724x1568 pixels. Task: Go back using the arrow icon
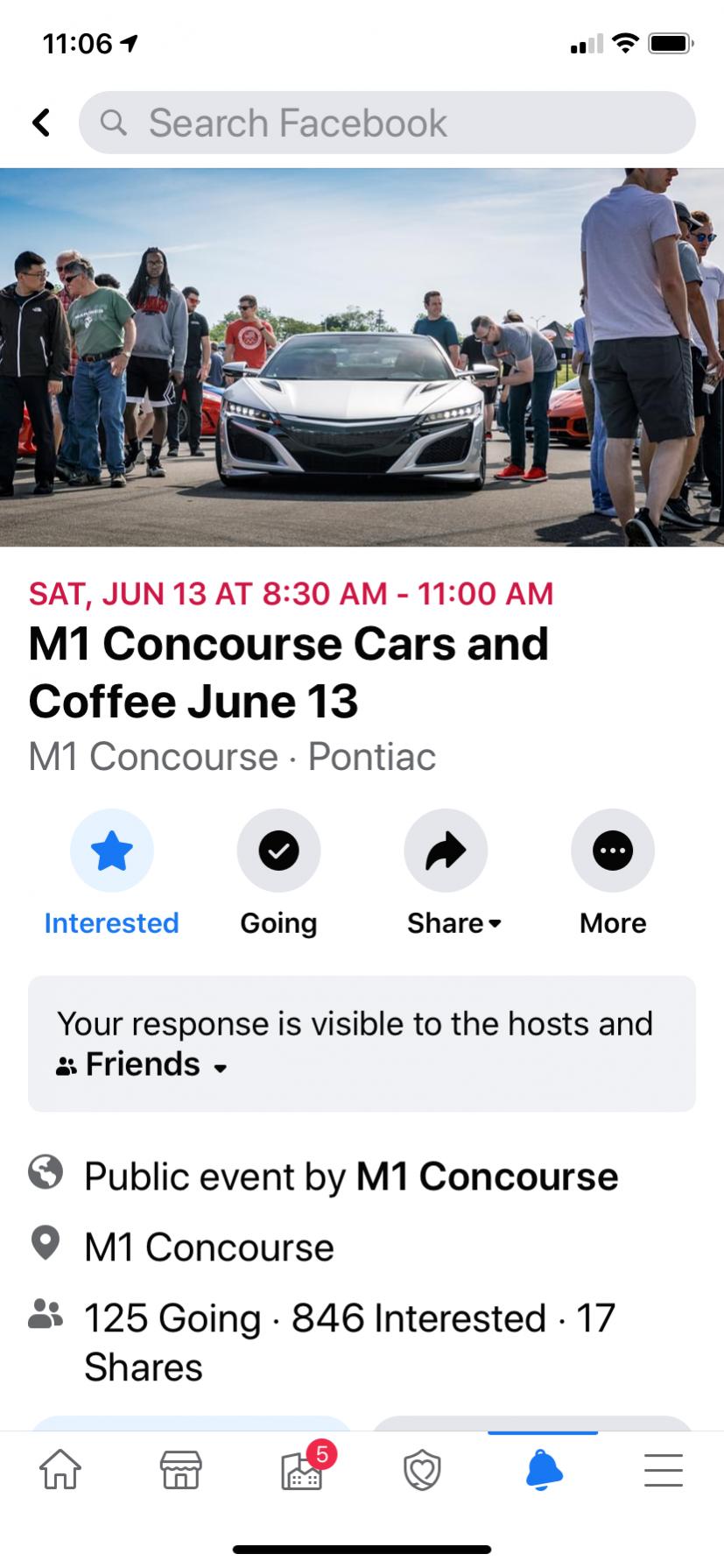[41, 123]
